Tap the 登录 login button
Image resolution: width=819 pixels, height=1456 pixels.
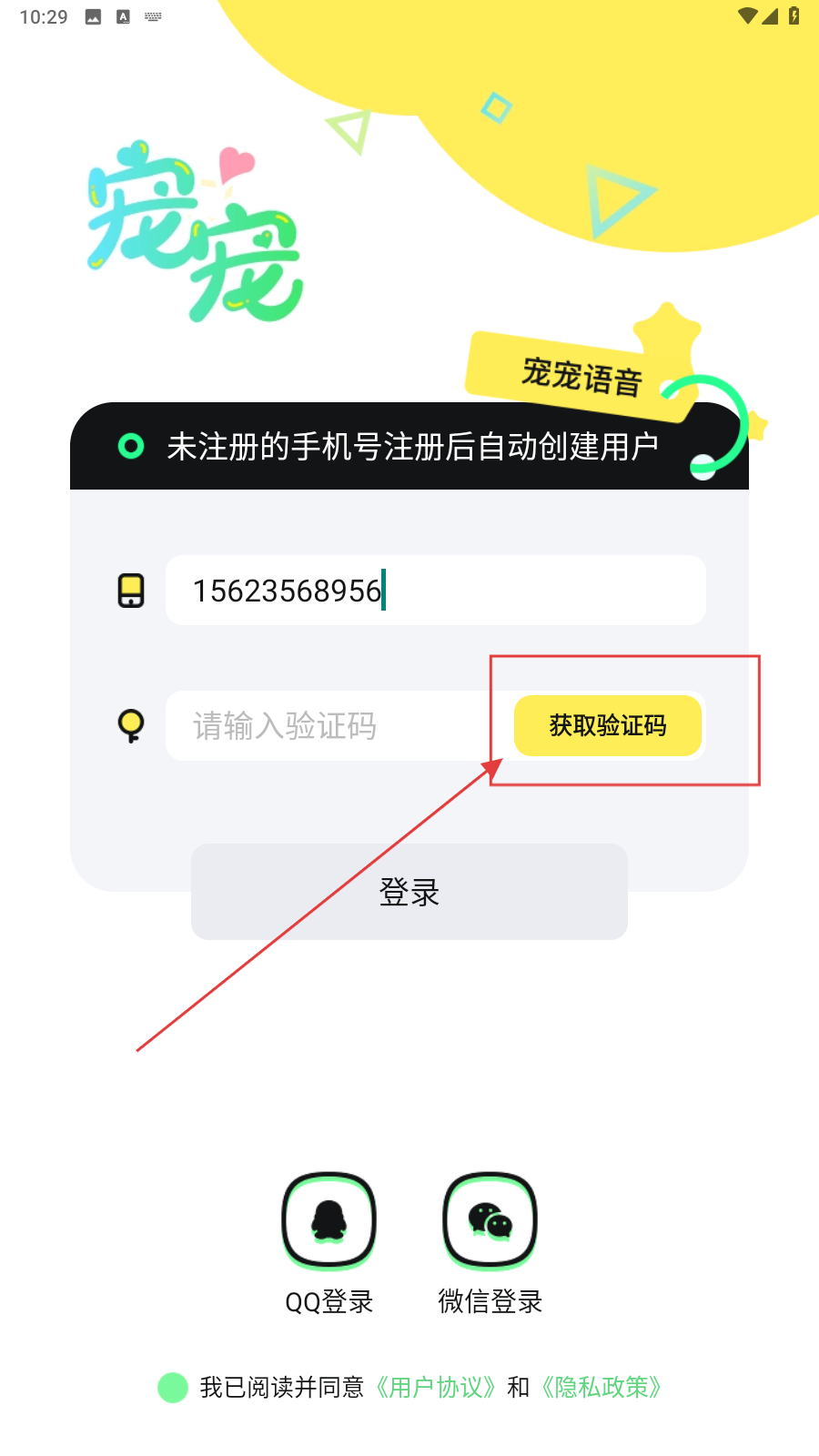click(x=409, y=892)
